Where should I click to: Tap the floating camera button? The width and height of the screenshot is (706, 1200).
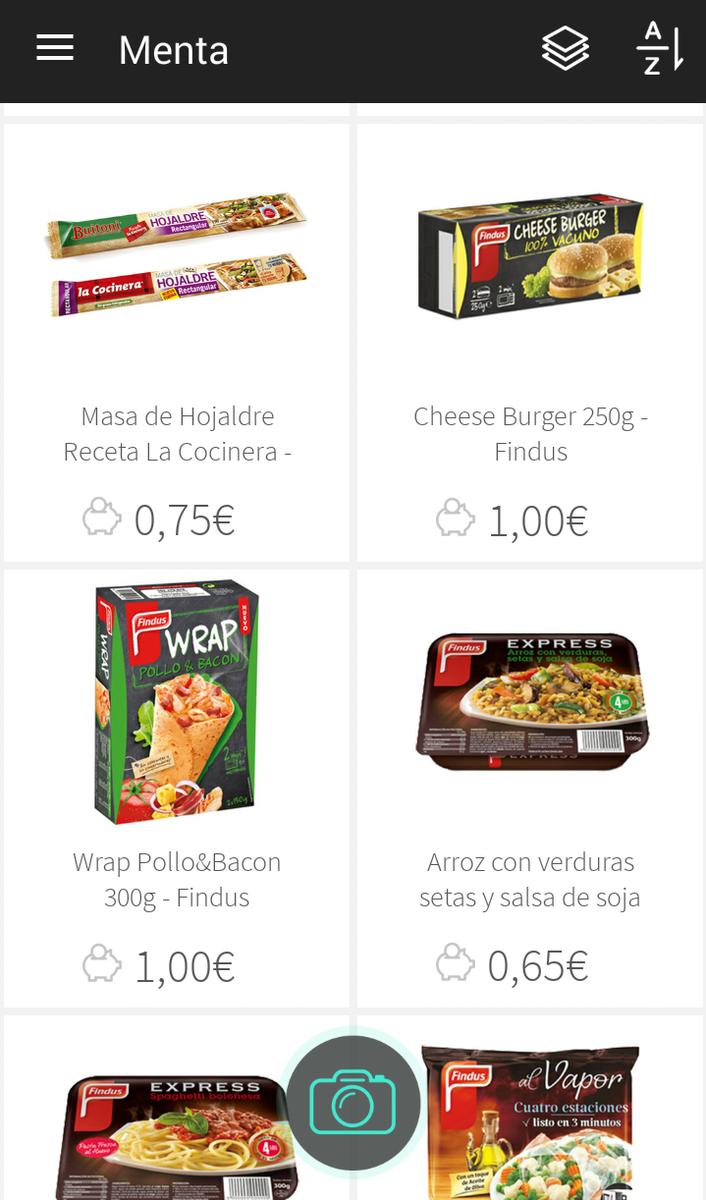[x=353, y=1104]
